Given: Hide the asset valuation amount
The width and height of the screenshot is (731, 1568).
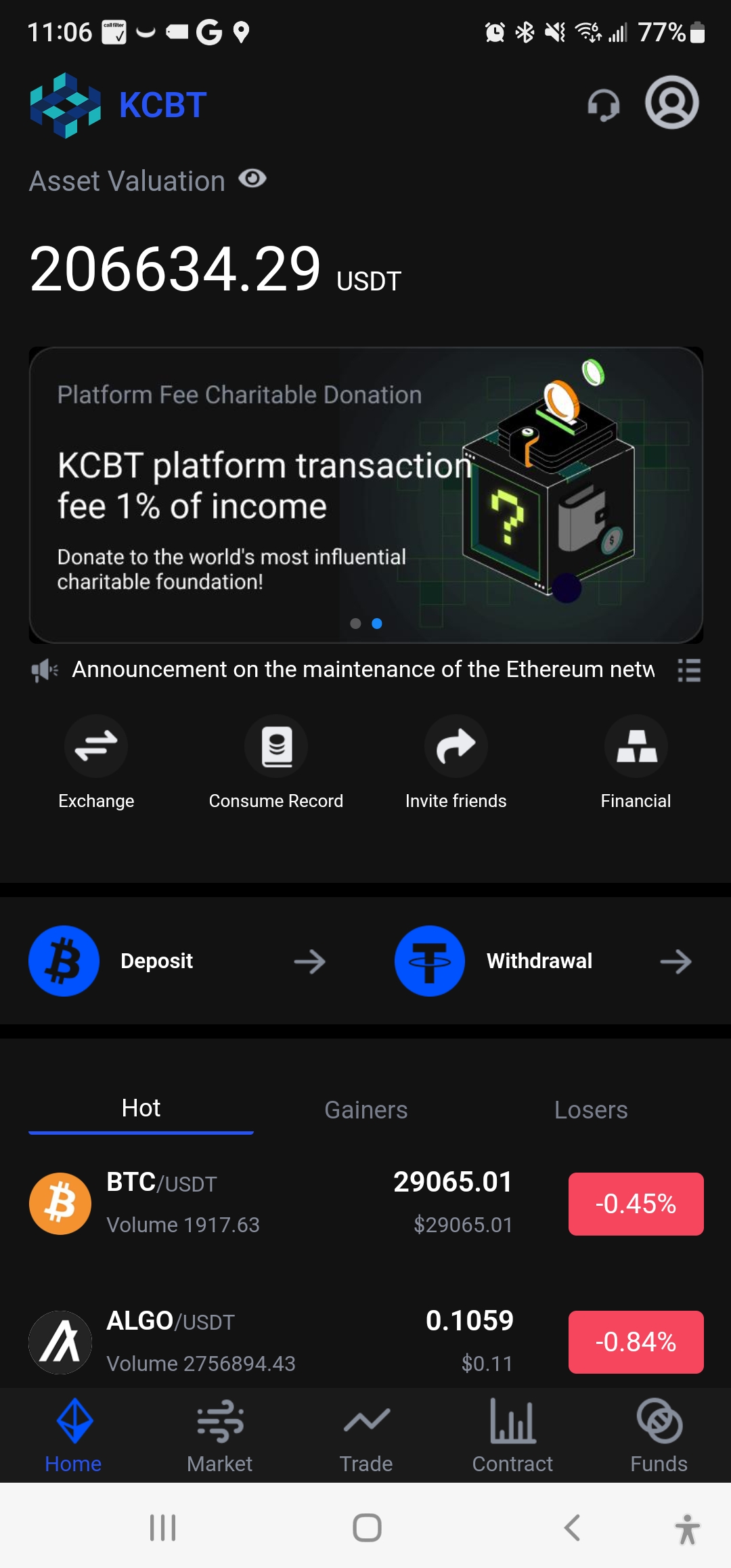Looking at the screenshot, I should [252, 179].
